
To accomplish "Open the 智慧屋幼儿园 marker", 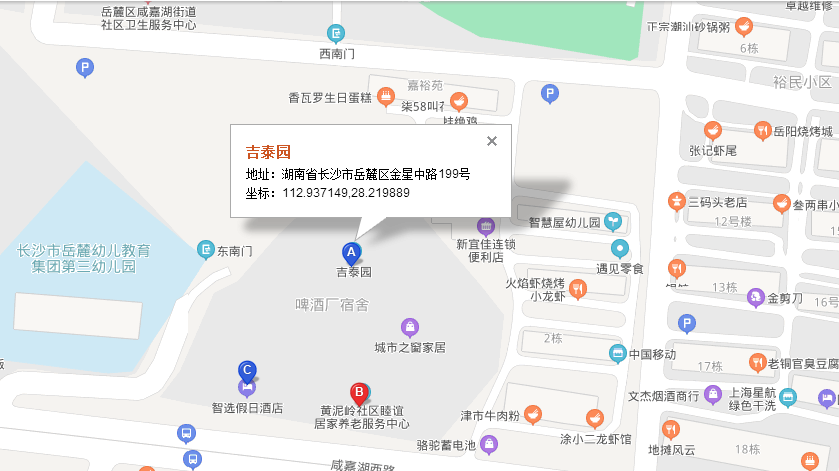I will pyautogui.click(x=613, y=221).
